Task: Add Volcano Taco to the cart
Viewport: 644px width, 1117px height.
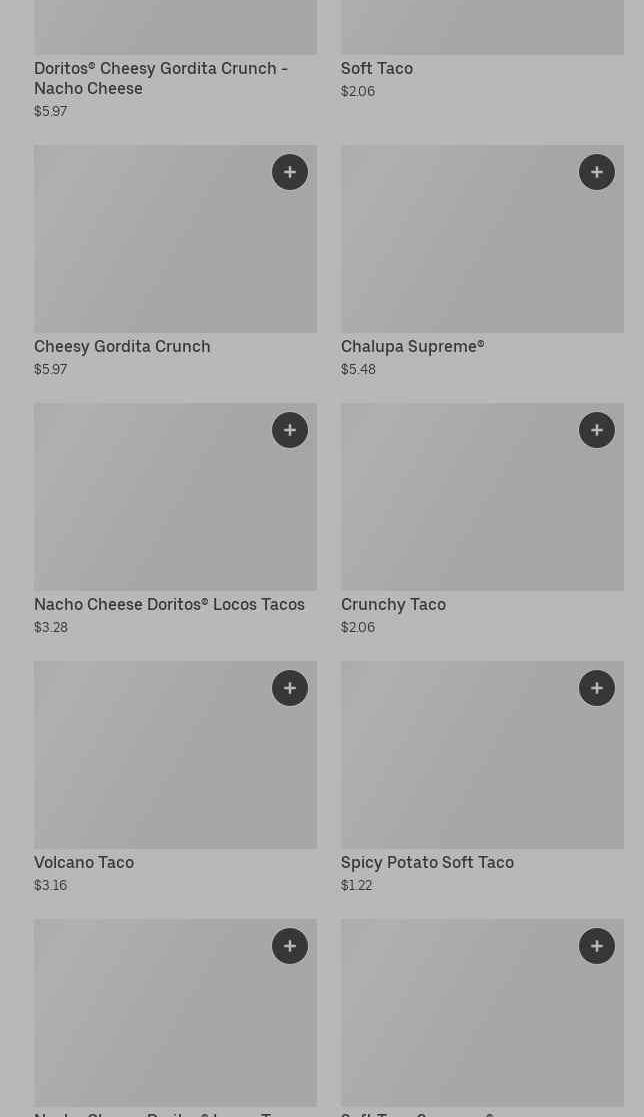Action: [x=290, y=688]
